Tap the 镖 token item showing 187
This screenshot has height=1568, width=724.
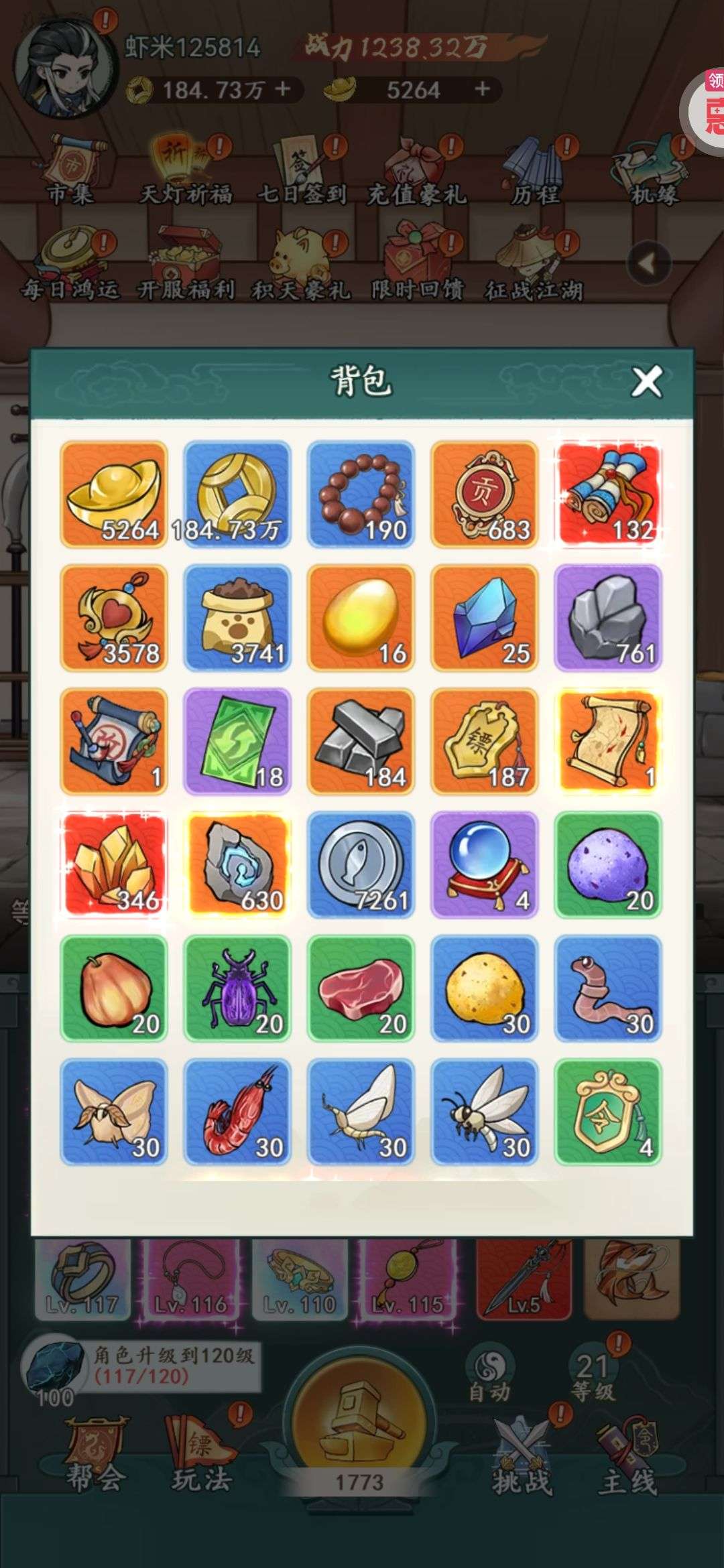(x=484, y=741)
